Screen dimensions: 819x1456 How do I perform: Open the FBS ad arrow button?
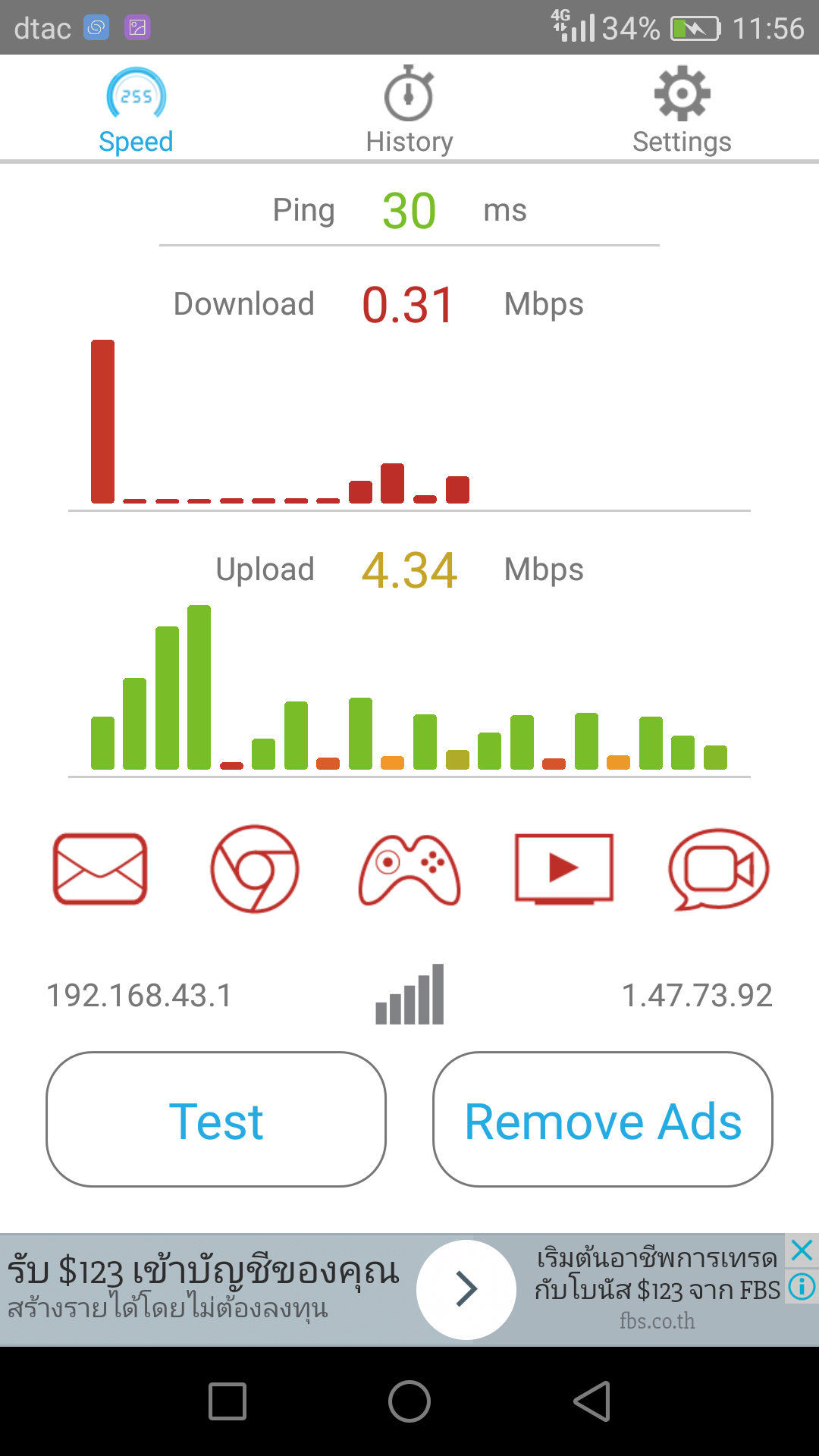[x=466, y=1289]
